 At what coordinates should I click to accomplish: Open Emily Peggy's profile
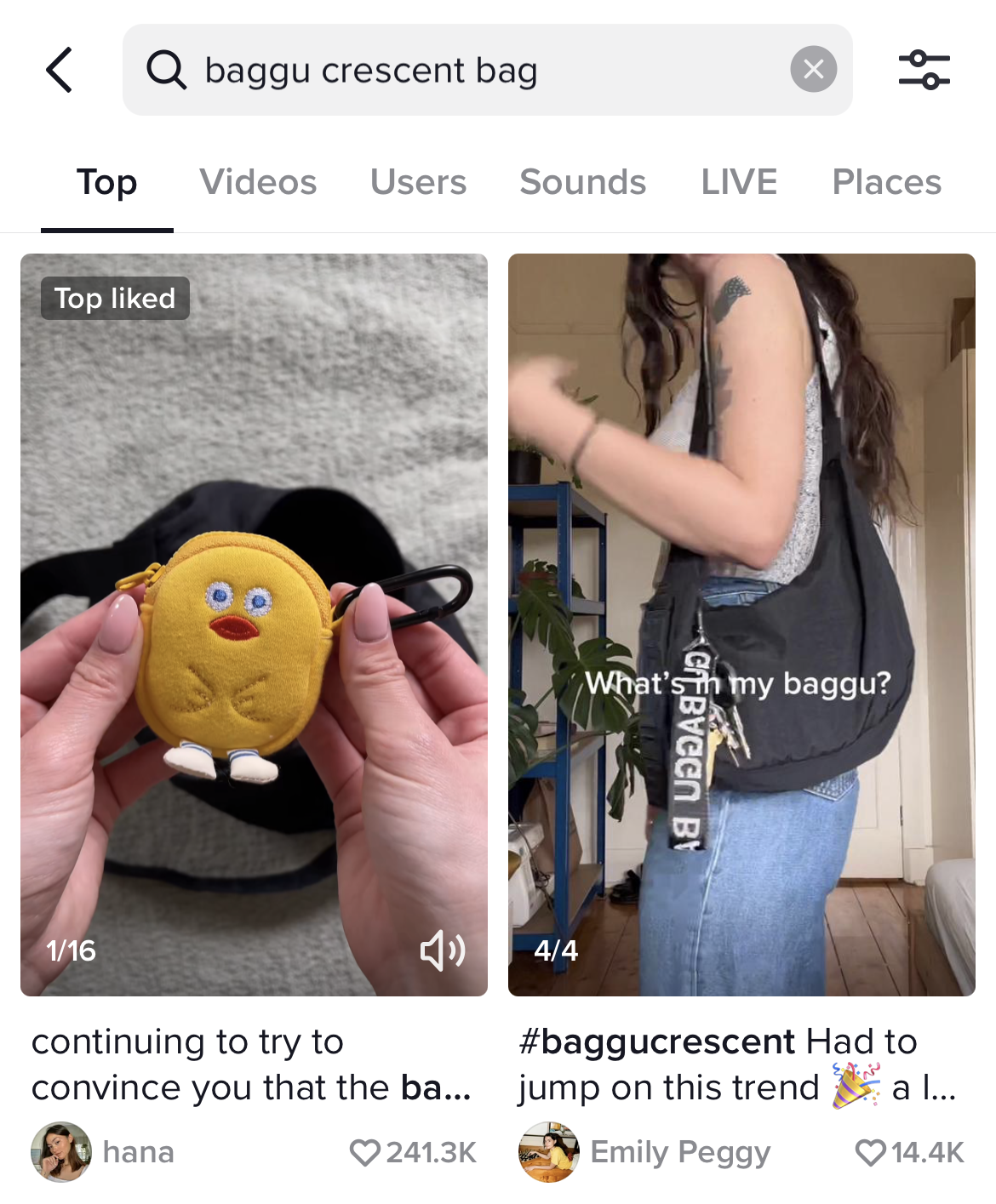point(549,1152)
